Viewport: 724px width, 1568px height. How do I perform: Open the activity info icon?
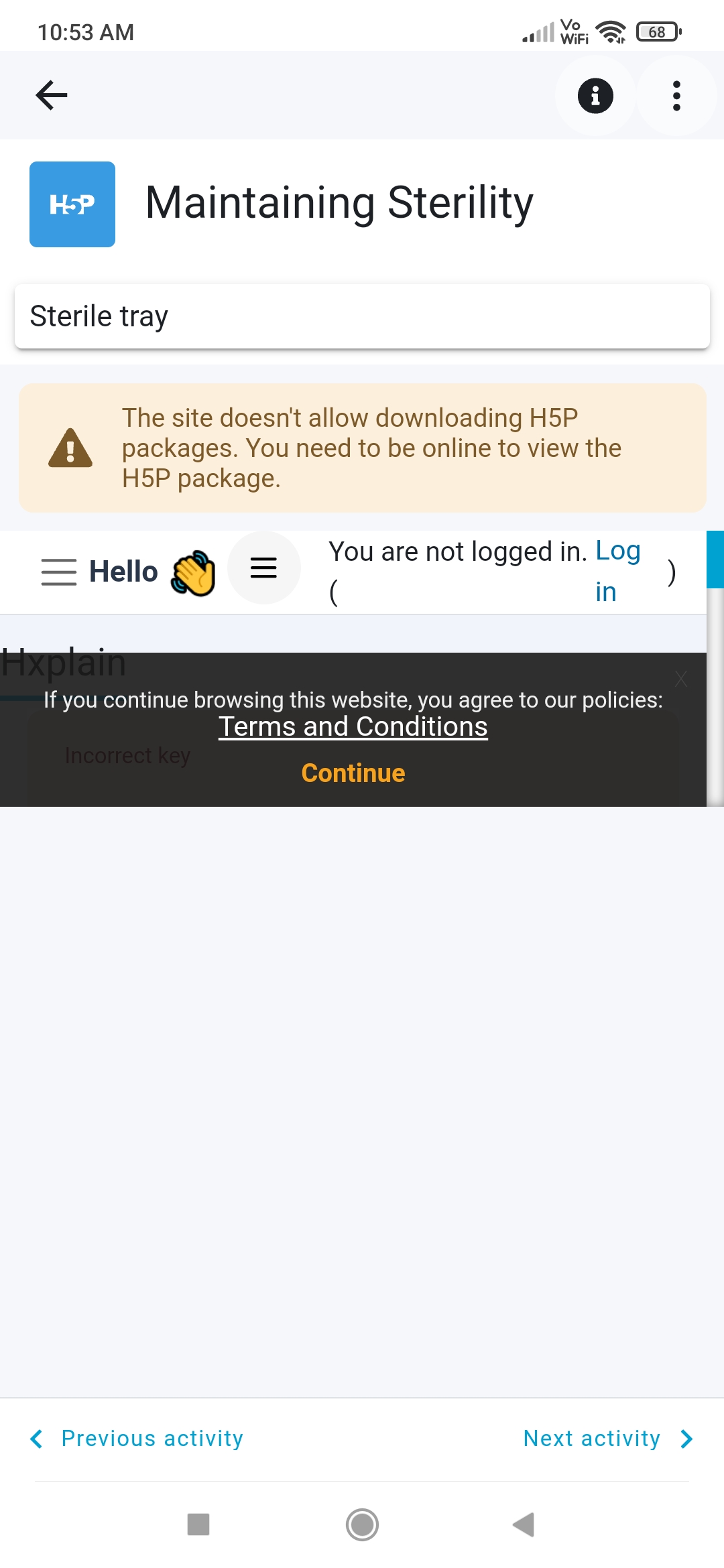pyautogui.click(x=595, y=96)
